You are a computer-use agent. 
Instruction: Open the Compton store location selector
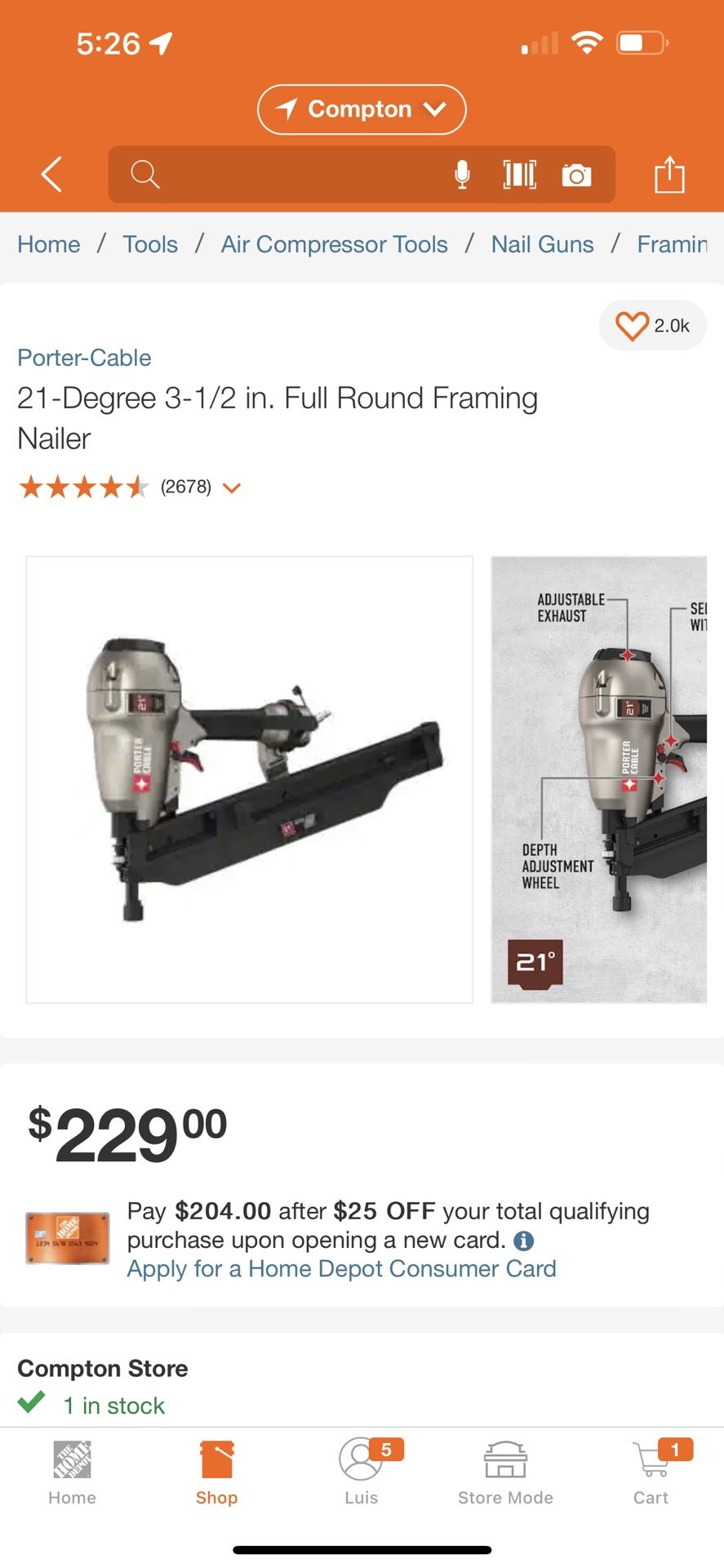tap(362, 109)
